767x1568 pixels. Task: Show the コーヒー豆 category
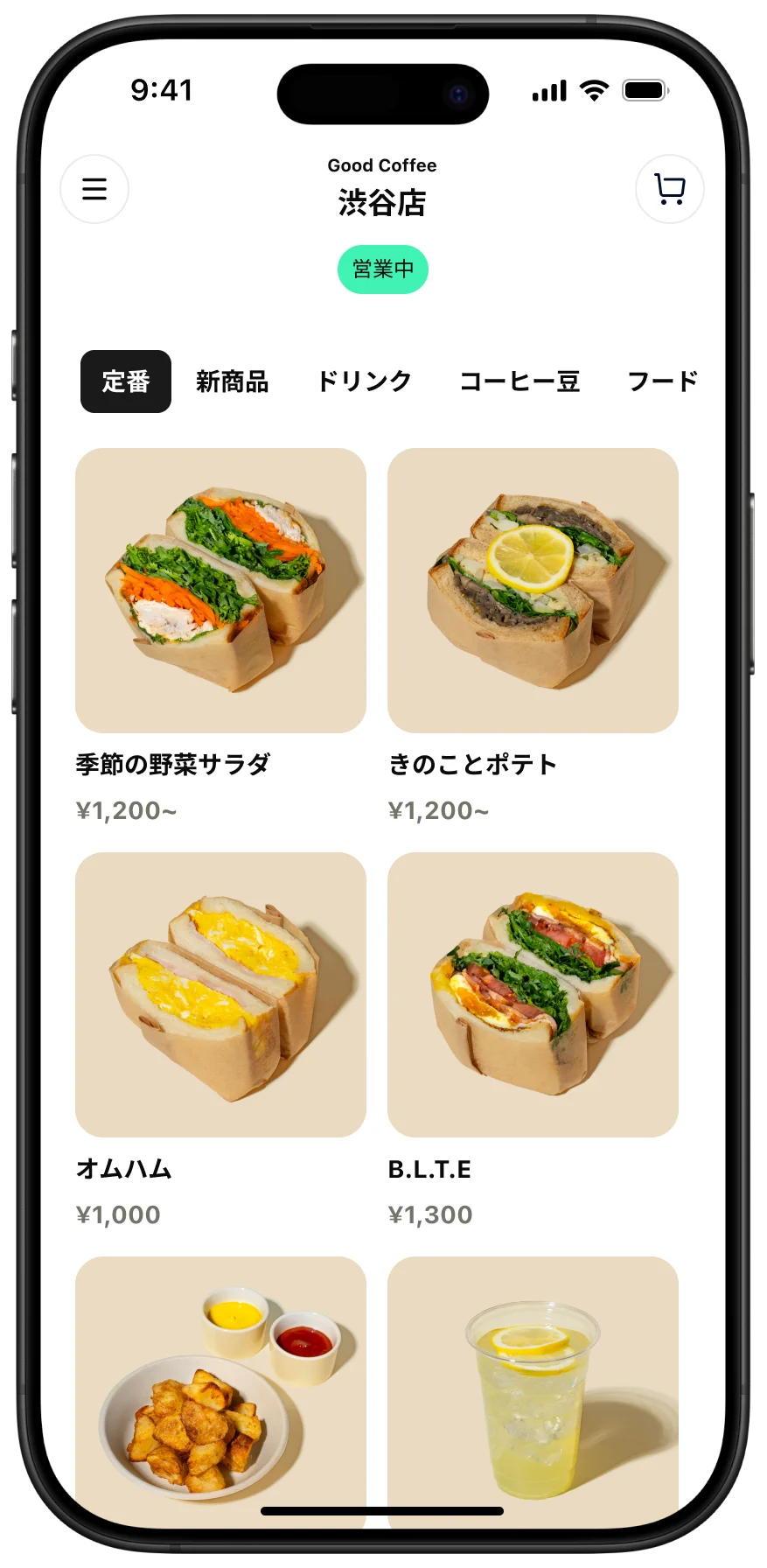pyautogui.click(x=519, y=381)
